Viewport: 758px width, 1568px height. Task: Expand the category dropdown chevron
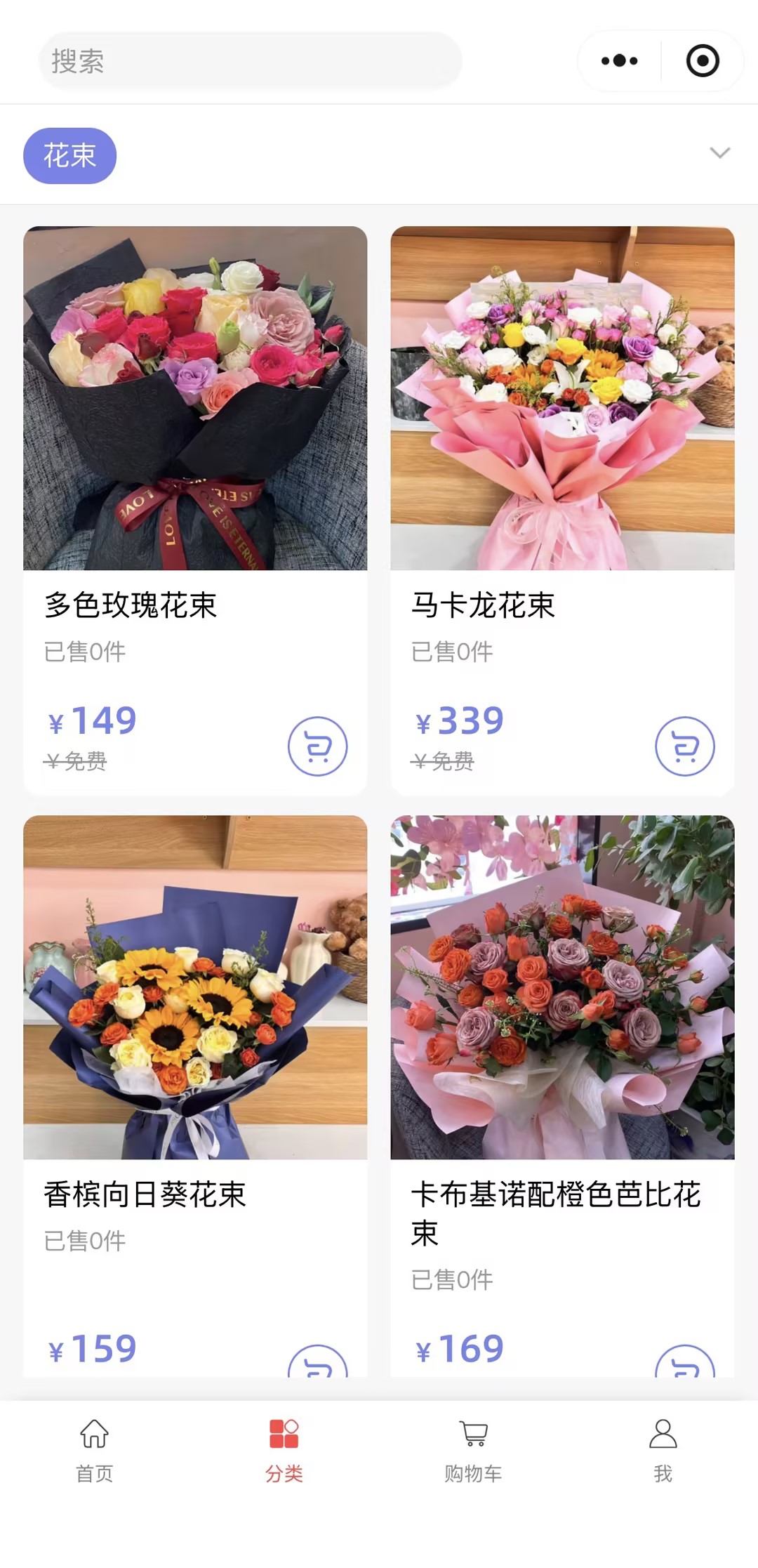[720, 153]
